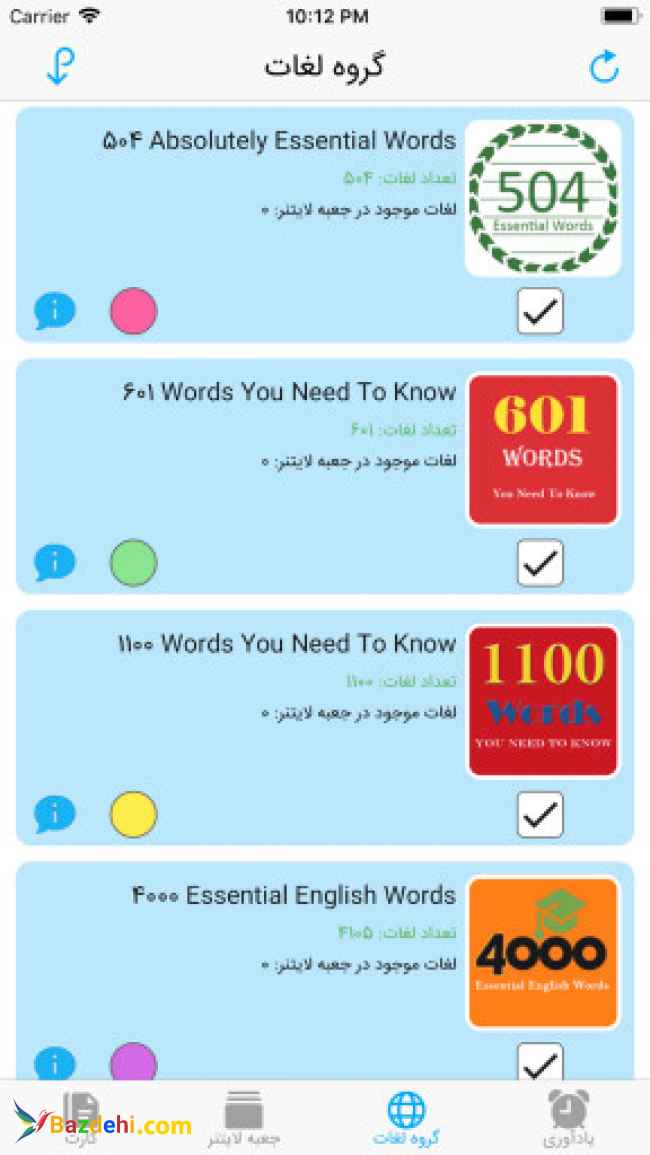Uncheck the 504 Absolutely Essential Words checkbox
The image size is (650, 1155).
click(x=540, y=312)
